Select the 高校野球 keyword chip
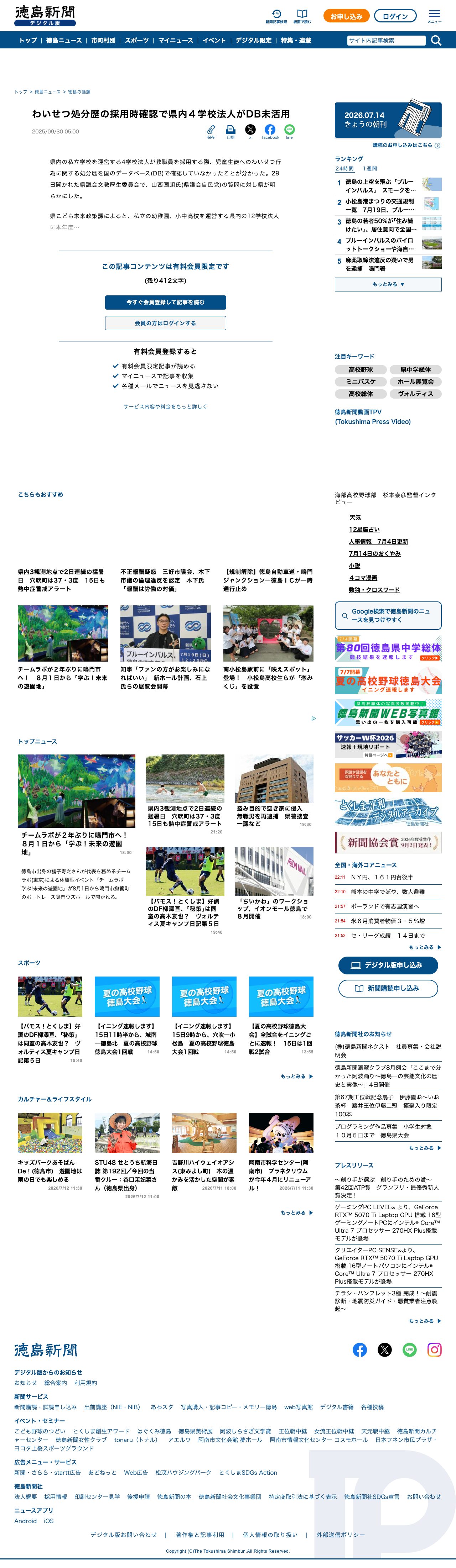456x1568 pixels. tap(361, 369)
